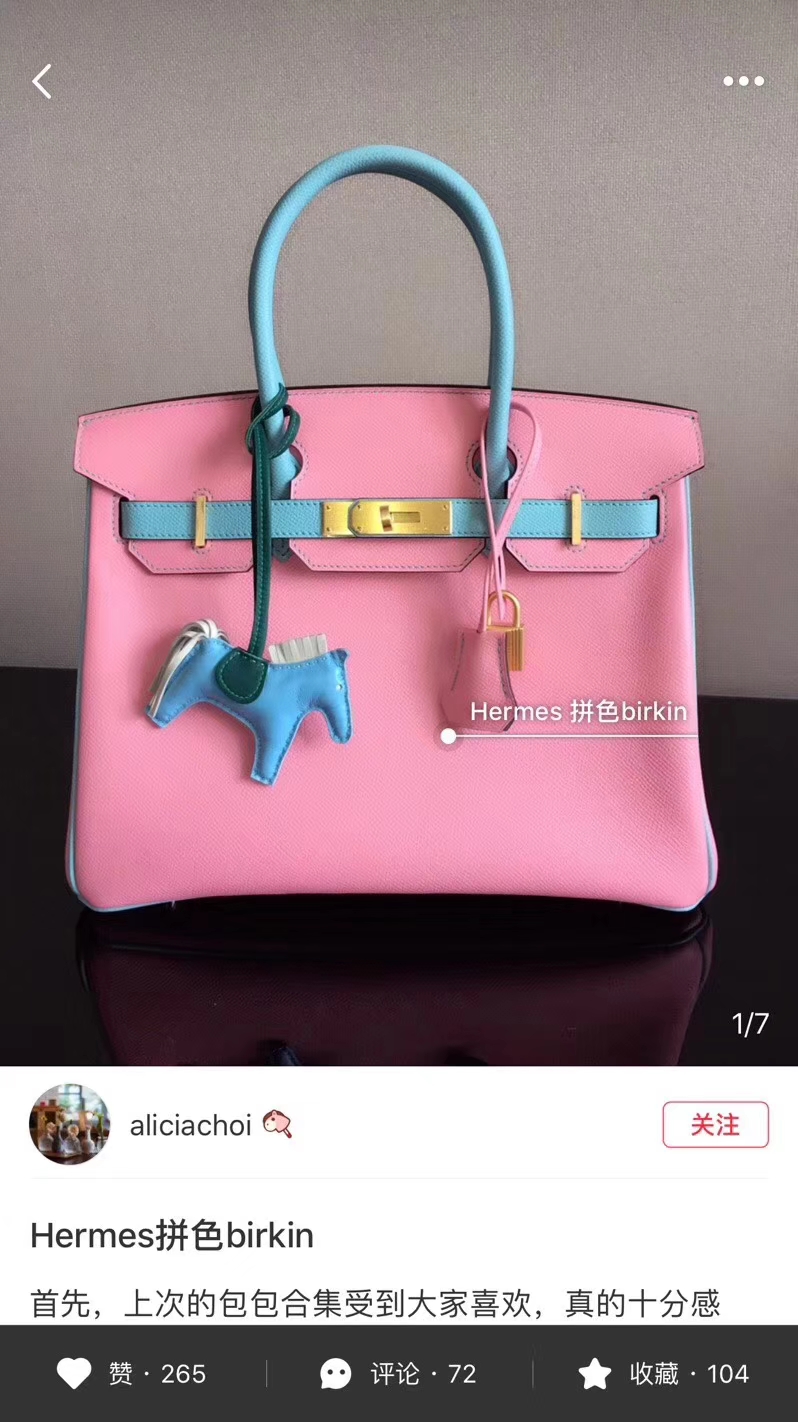Image resolution: width=798 pixels, height=1422 pixels.
Task: Open the three-dot overflow menu
Action: 743,82
